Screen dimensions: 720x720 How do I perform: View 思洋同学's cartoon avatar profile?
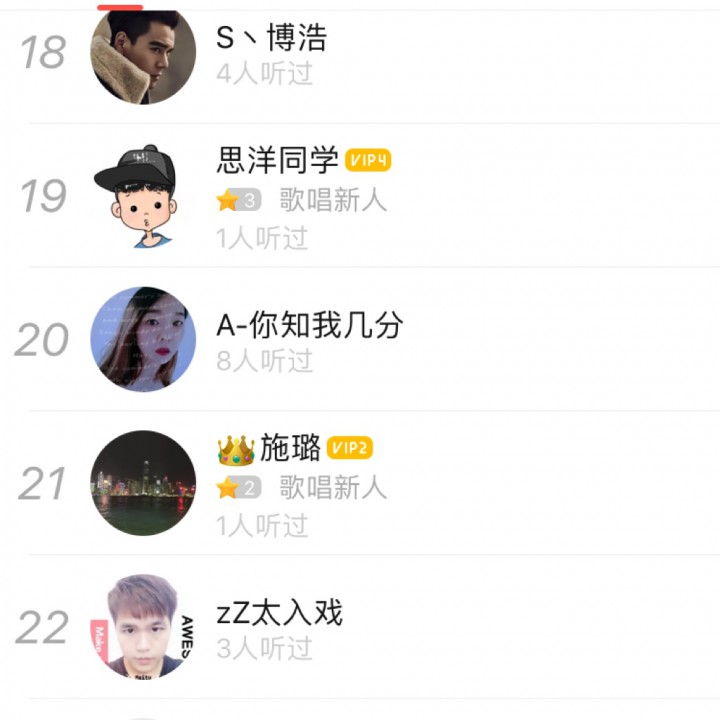pos(143,195)
